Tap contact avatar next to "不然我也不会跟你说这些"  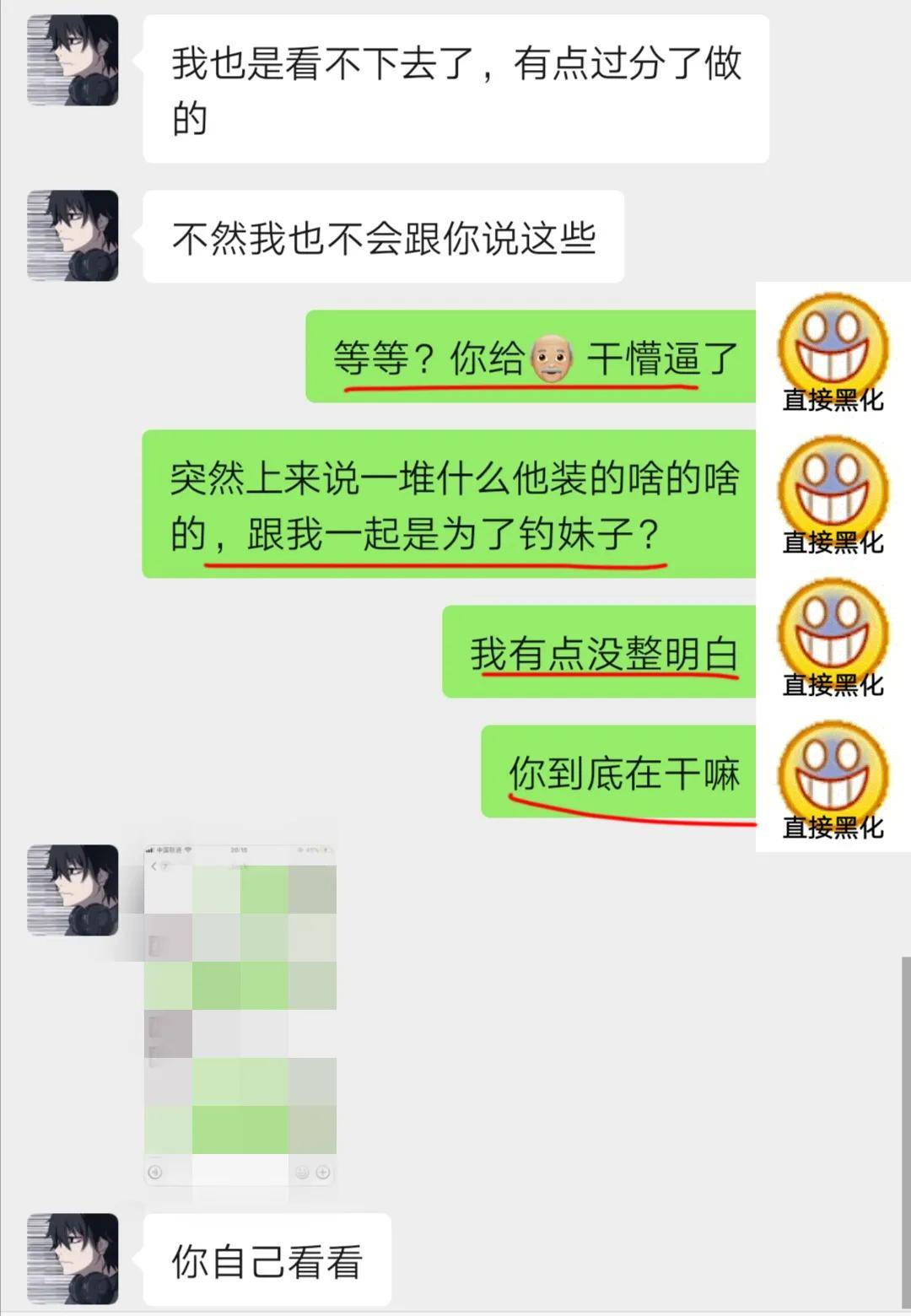[x=73, y=235]
